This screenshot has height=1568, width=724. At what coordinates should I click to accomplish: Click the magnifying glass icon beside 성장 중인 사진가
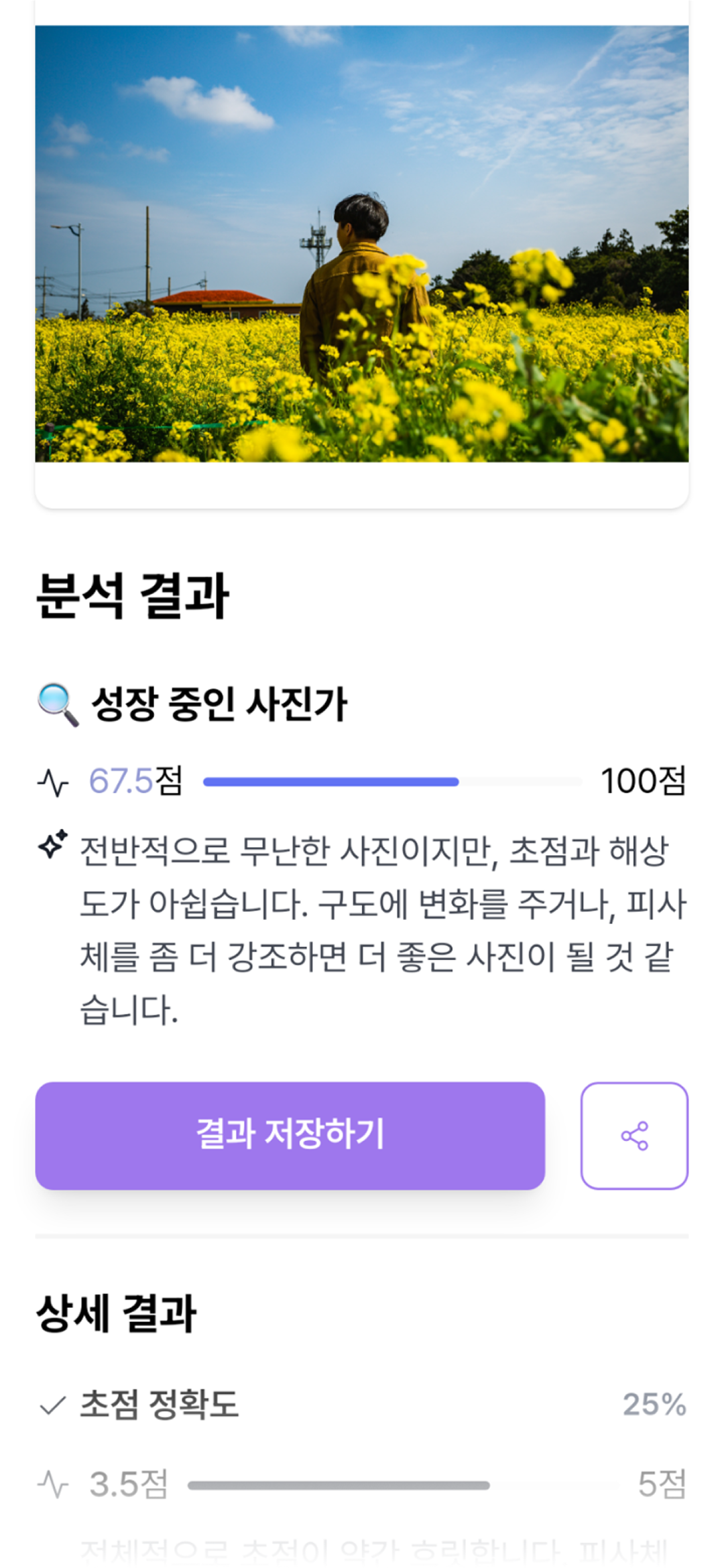click(x=59, y=702)
